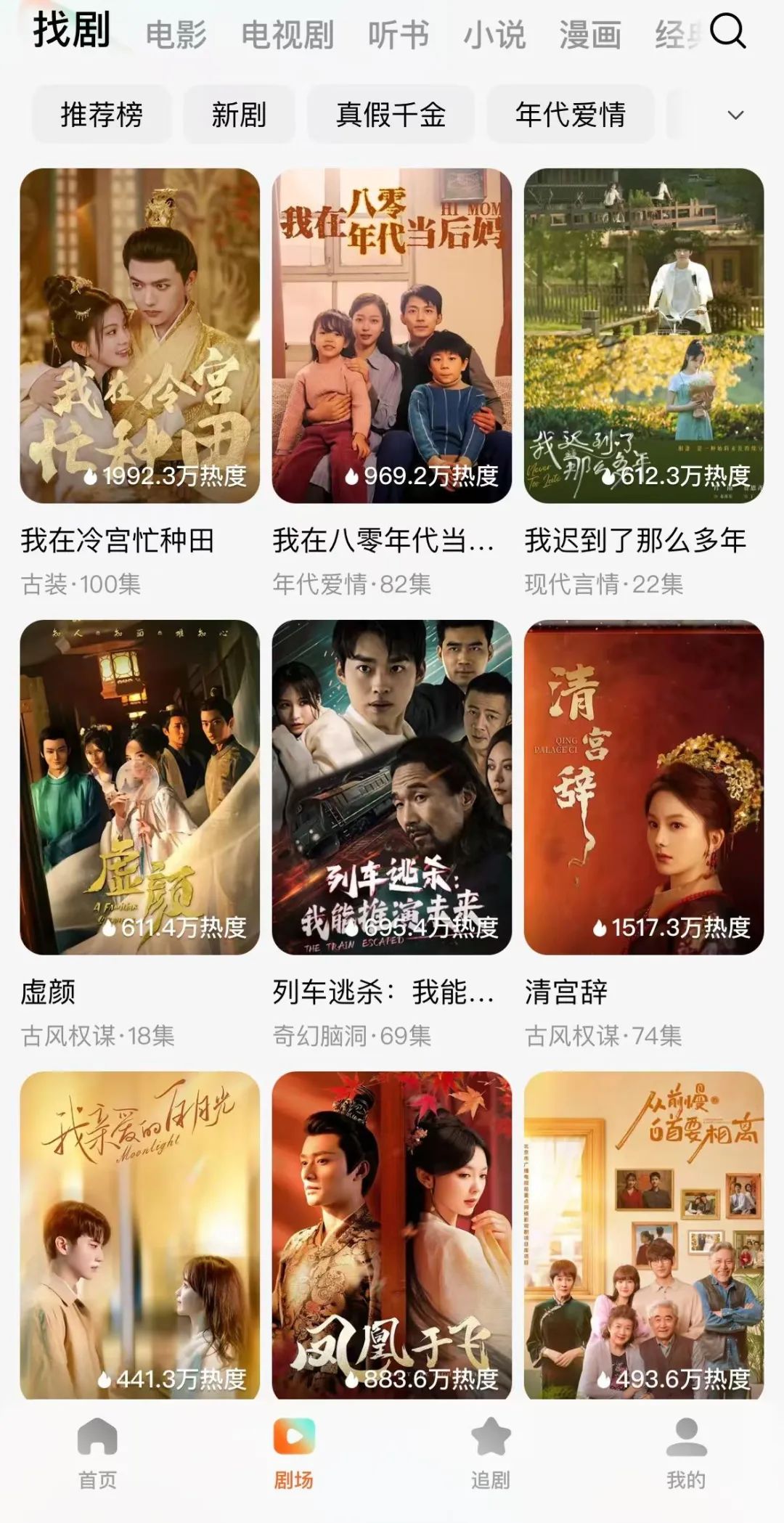
Task: Select the 推荐榜 filter chip
Action: [x=102, y=115]
